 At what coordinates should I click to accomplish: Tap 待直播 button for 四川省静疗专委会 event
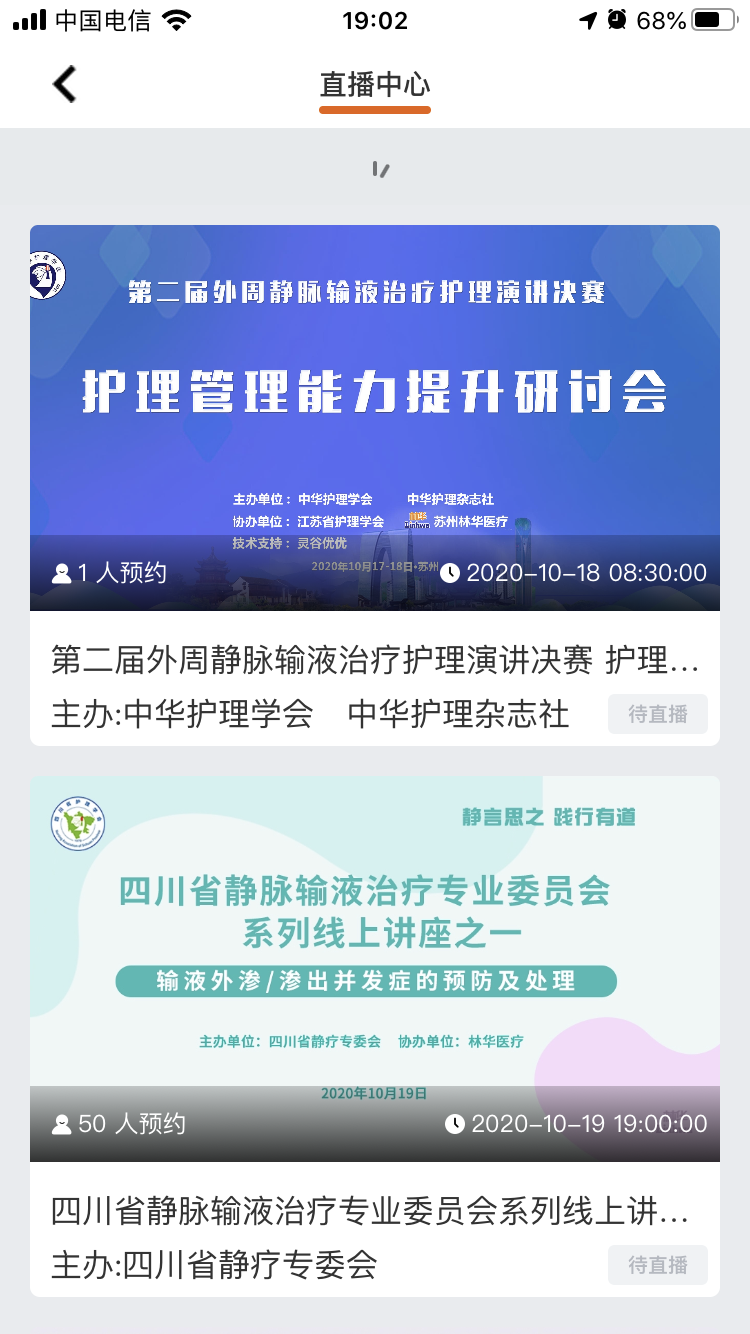[657, 1265]
